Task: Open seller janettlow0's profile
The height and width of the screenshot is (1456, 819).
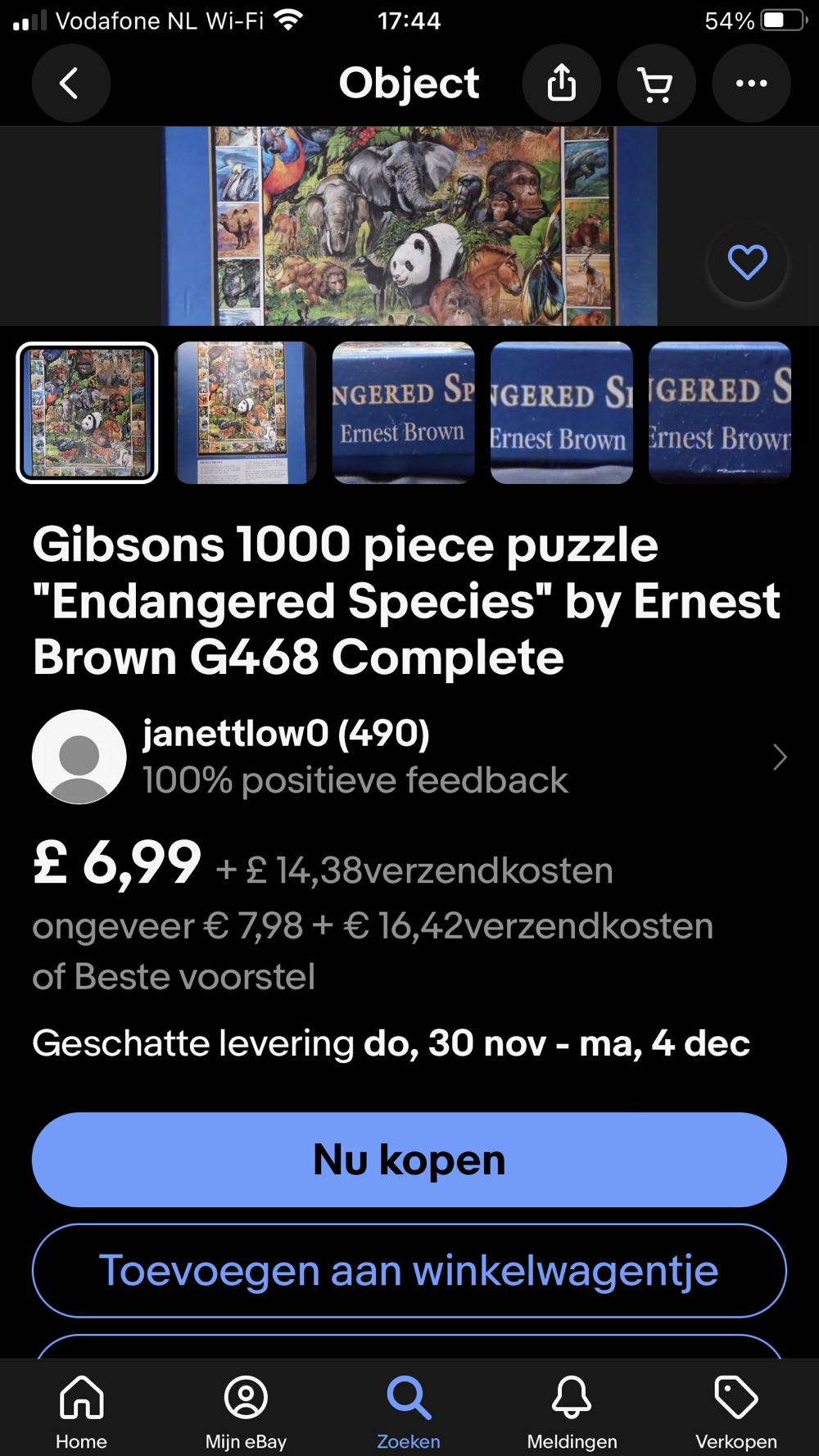Action: pos(284,735)
